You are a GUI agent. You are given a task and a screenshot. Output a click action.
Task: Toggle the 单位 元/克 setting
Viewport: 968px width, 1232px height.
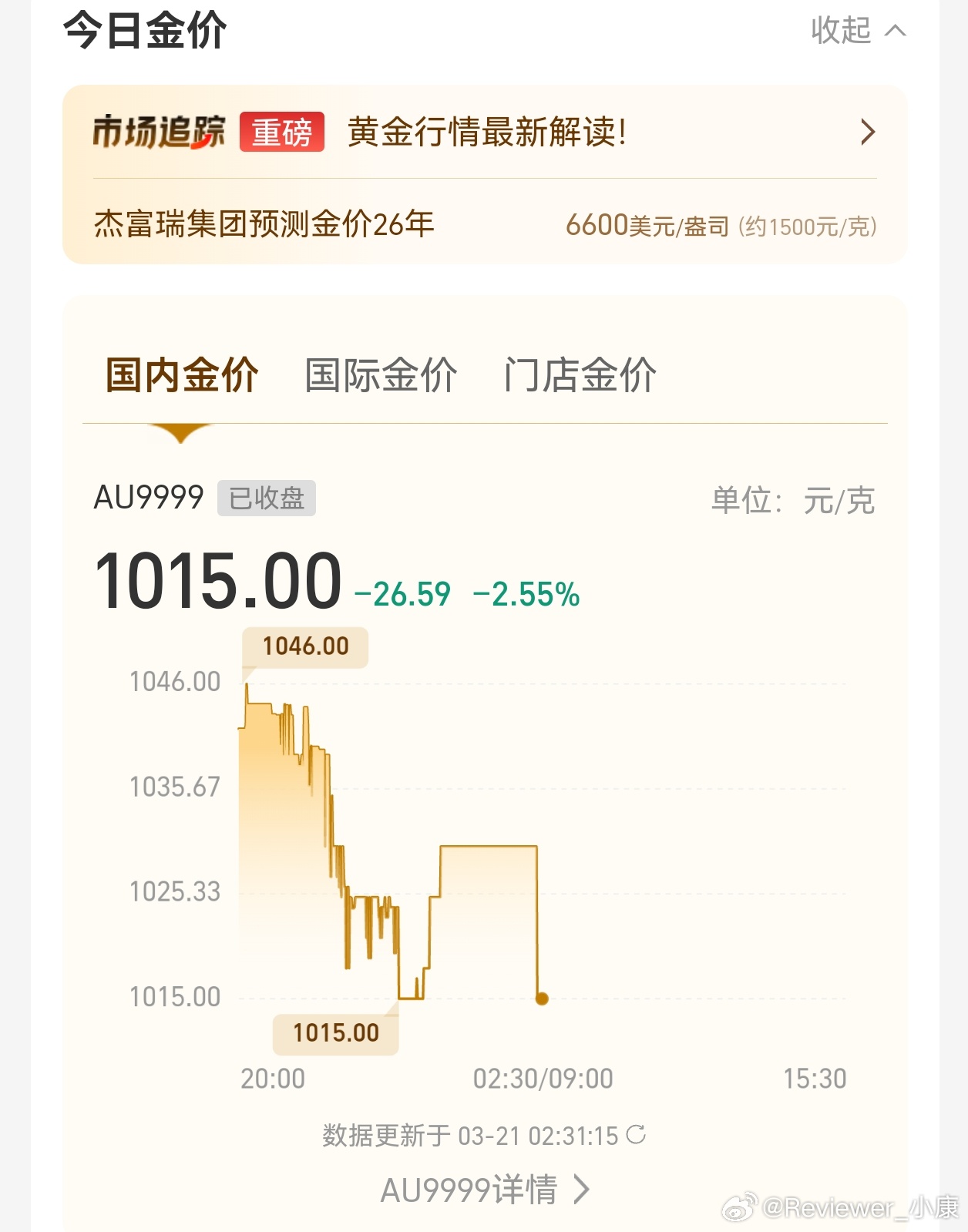click(x=793, y=501)
